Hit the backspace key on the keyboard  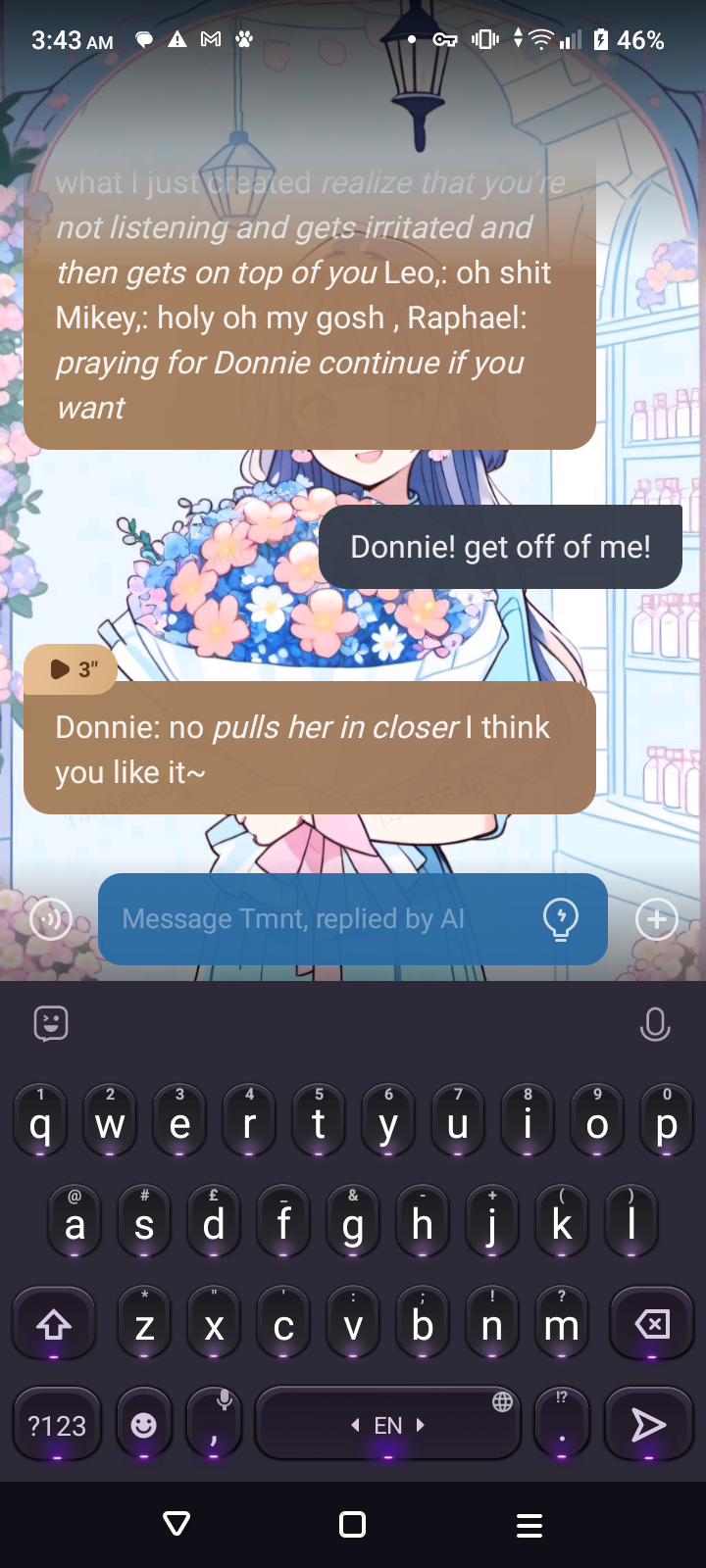[x=651, y=1325]
